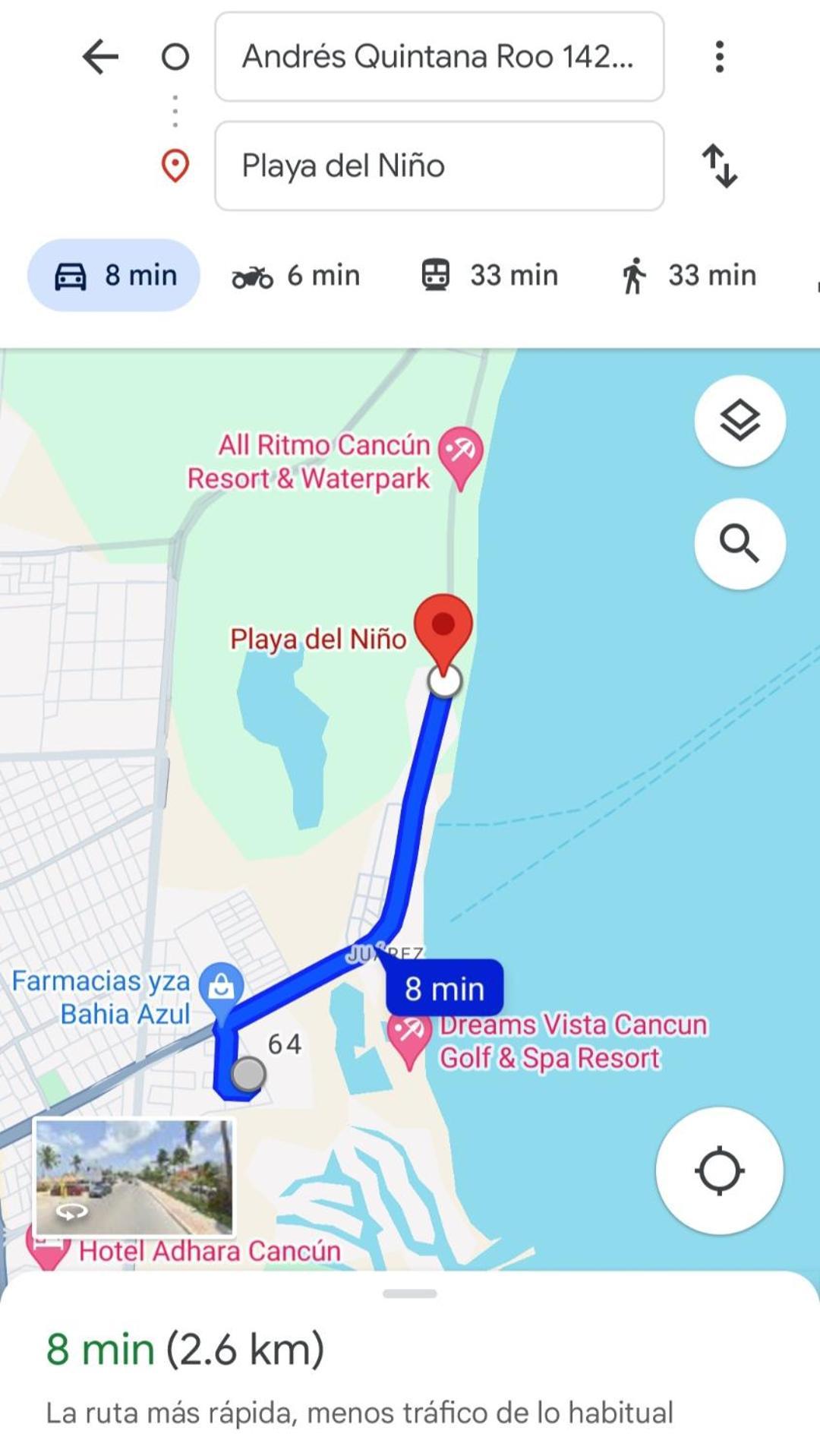
Task: Open the Street View thumbnail preview
Action: pos(134,1177)
